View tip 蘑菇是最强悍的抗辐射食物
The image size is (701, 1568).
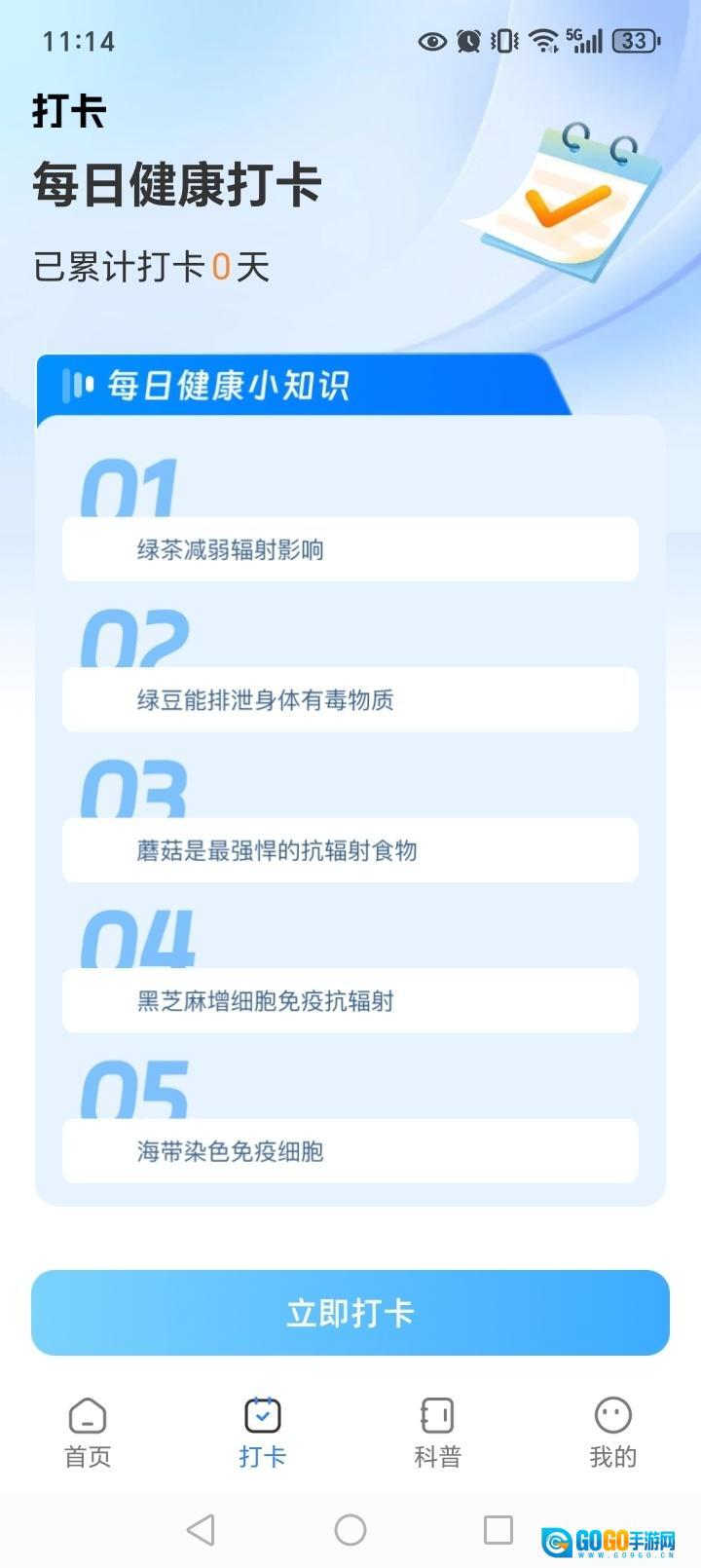(x=350, y=850)
